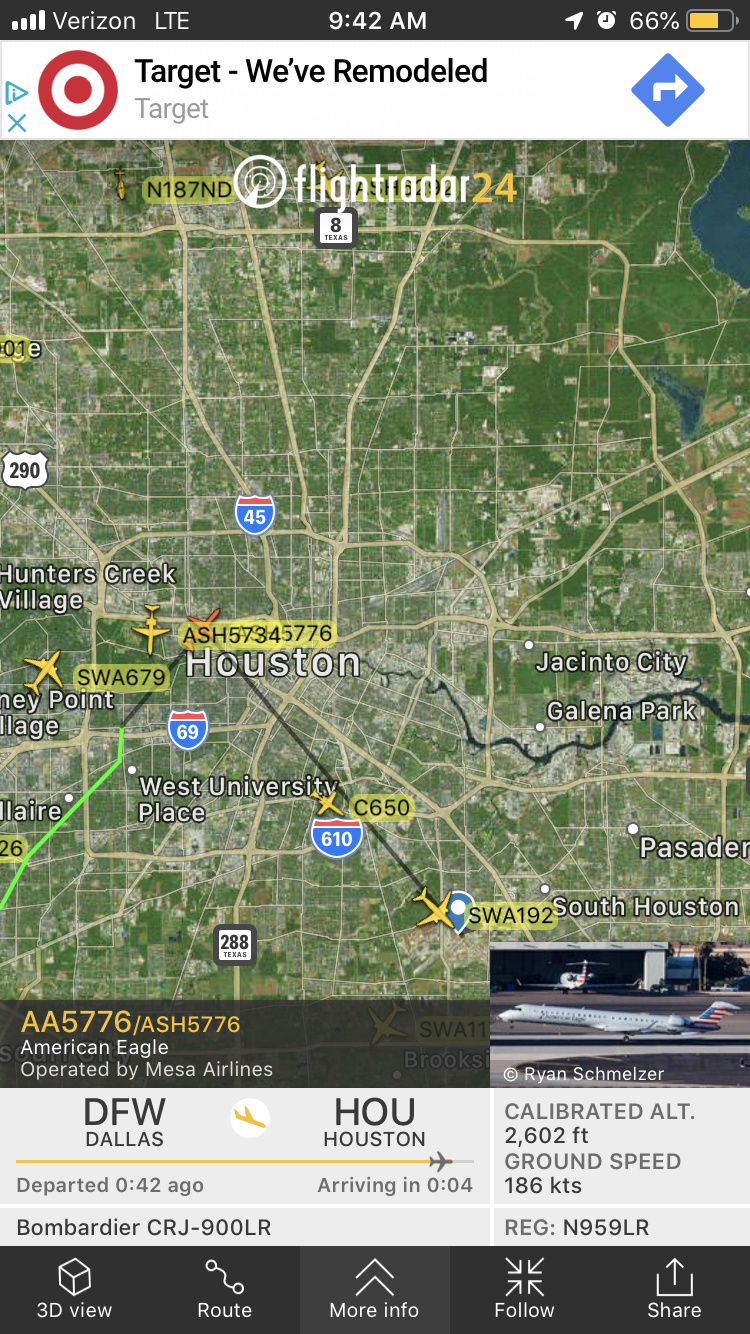The height and width of the screenshot is (1334, 750).
Task: Expand More info panel
Action: (374, 1289)
